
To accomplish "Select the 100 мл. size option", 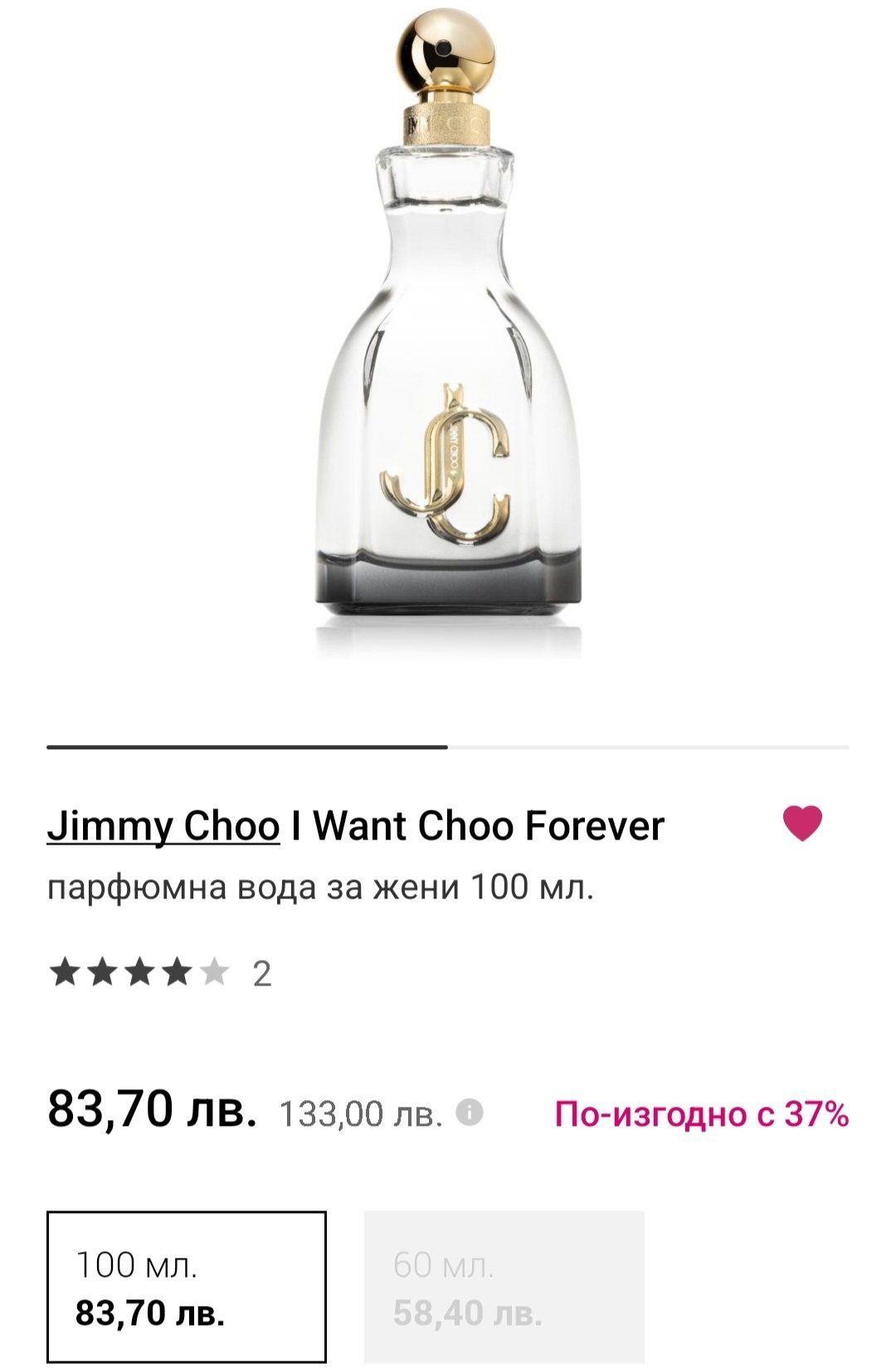I will pos(187,1287).
